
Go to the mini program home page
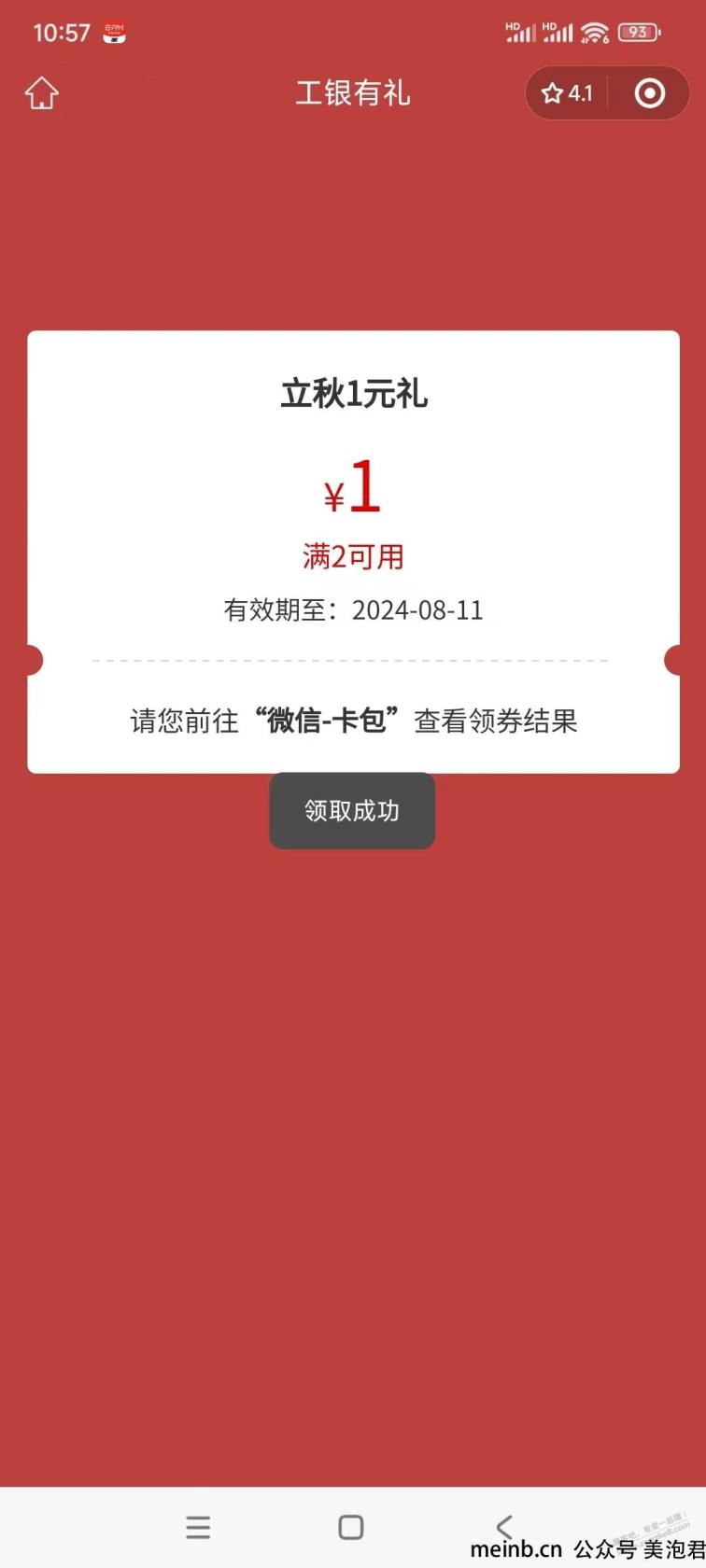(x=42, y=93)
